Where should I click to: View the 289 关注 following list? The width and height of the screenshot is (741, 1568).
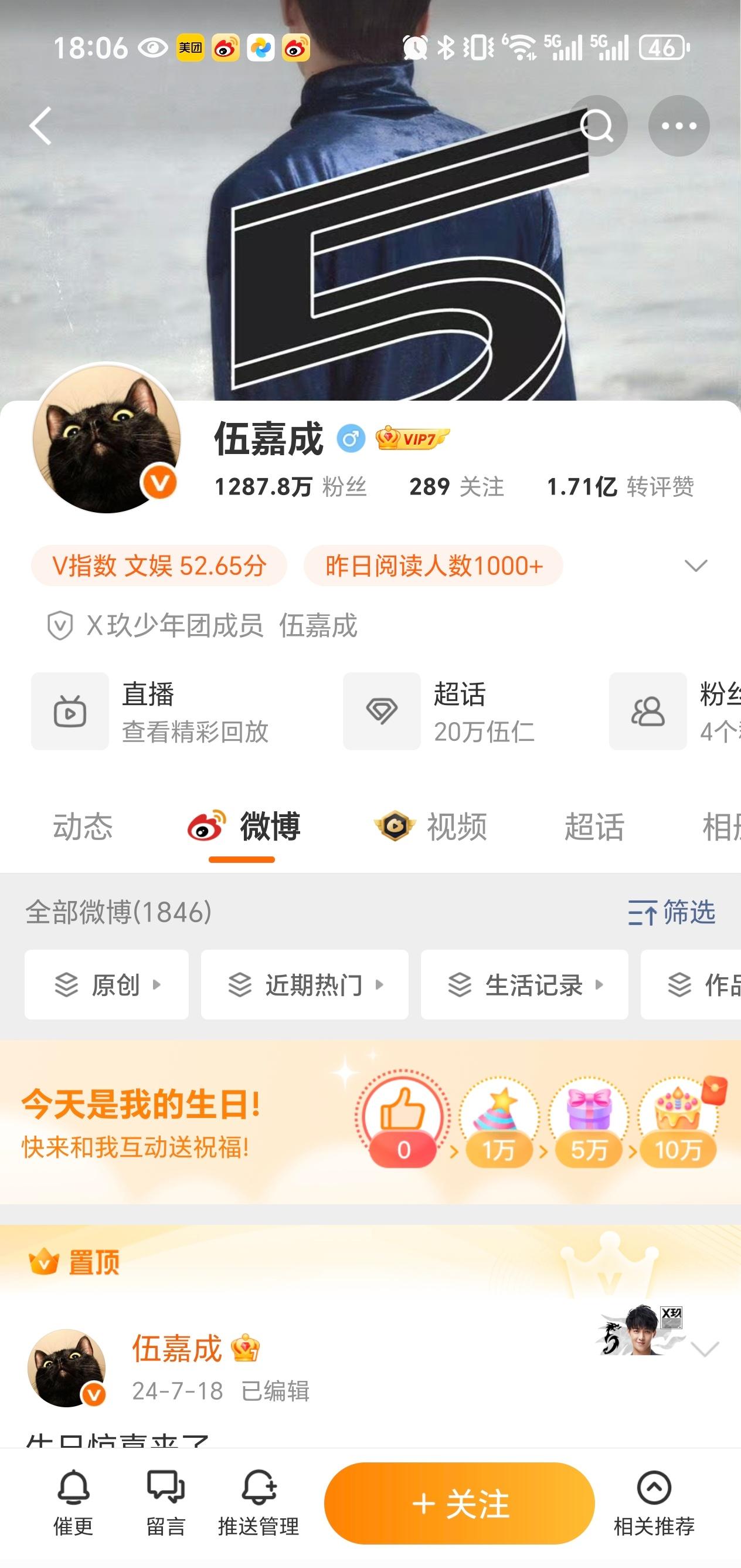[x=456, y=486]
